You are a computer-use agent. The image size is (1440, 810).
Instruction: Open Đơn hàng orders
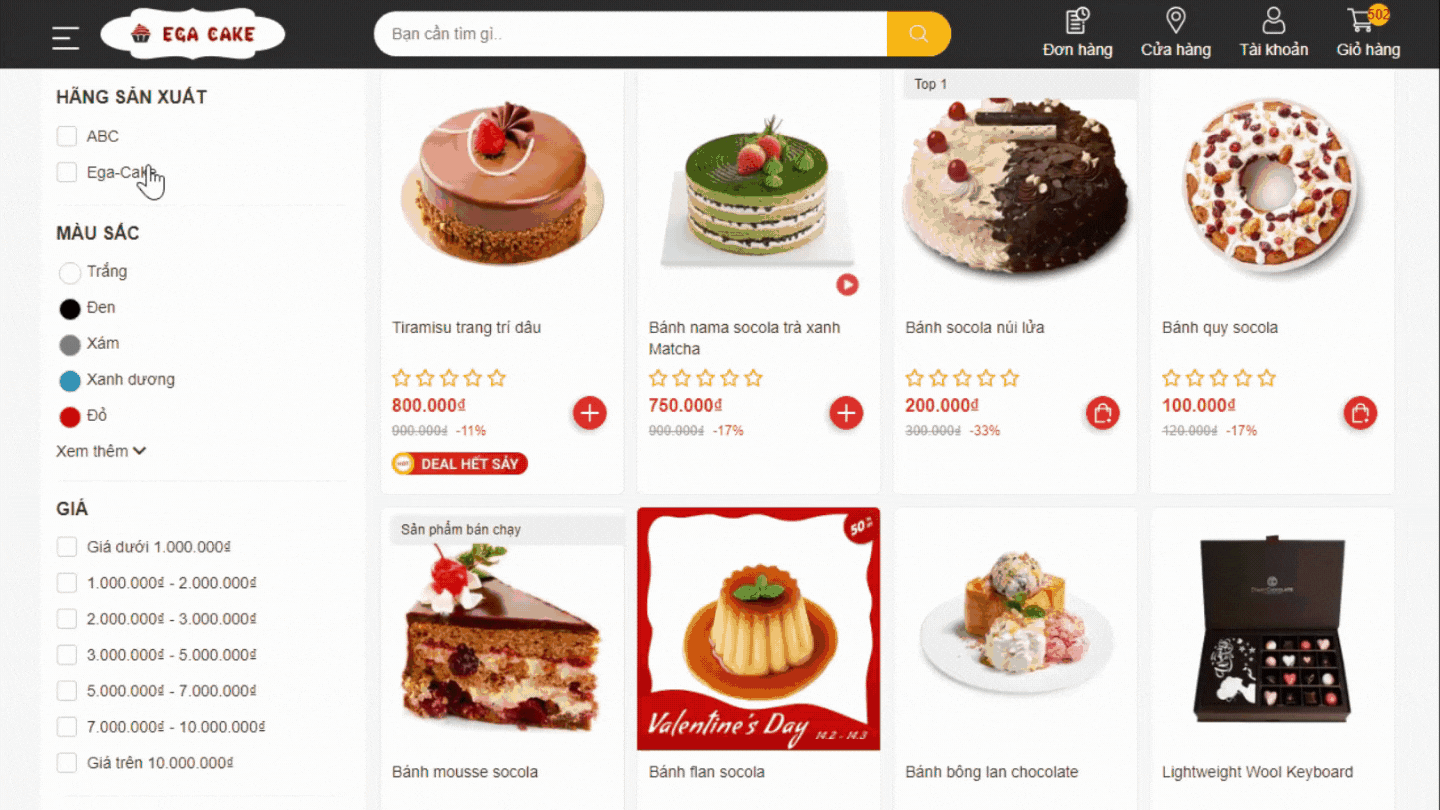pos(1077,33)
